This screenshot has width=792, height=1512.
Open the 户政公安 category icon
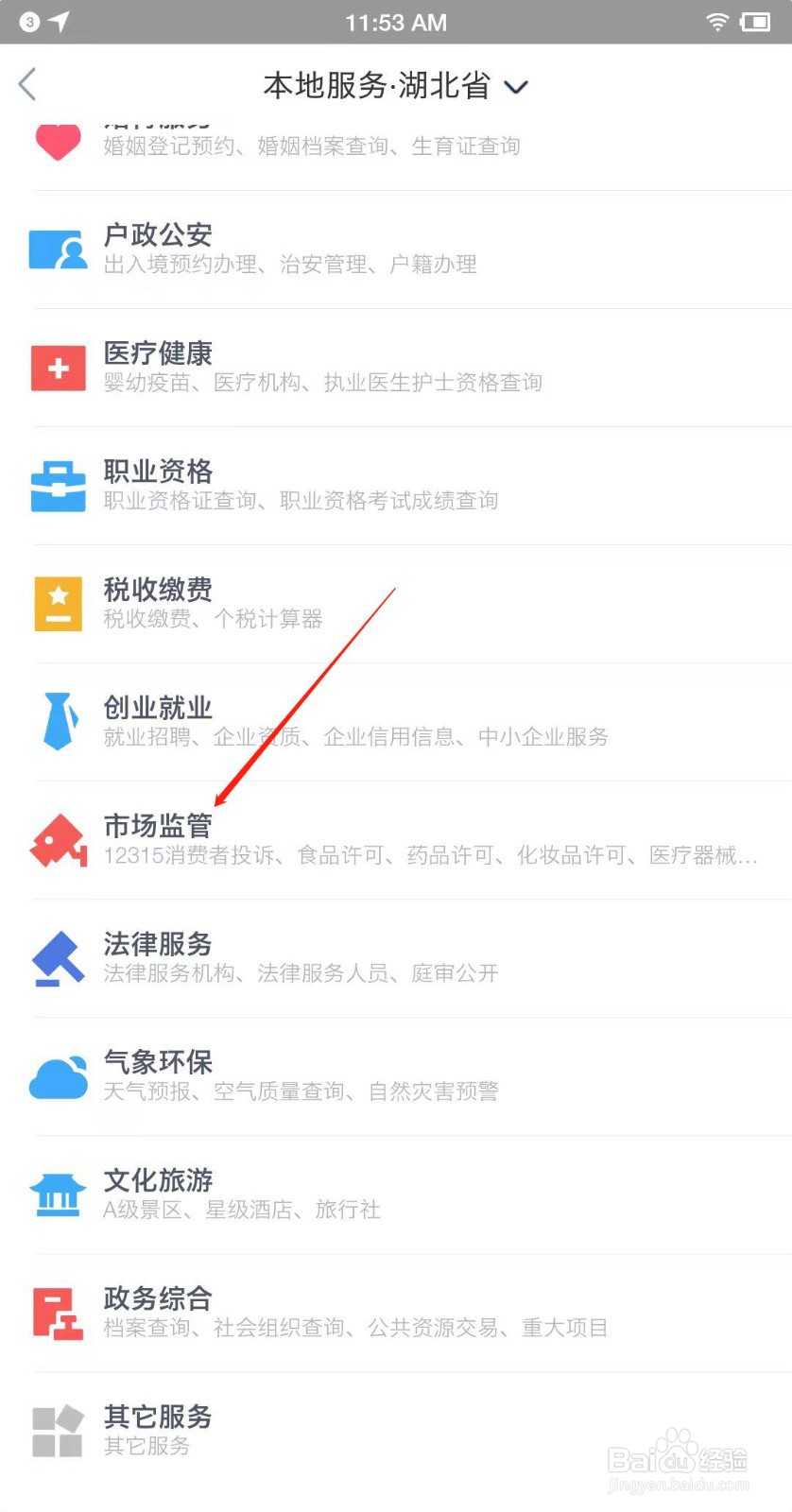[58, 249]
